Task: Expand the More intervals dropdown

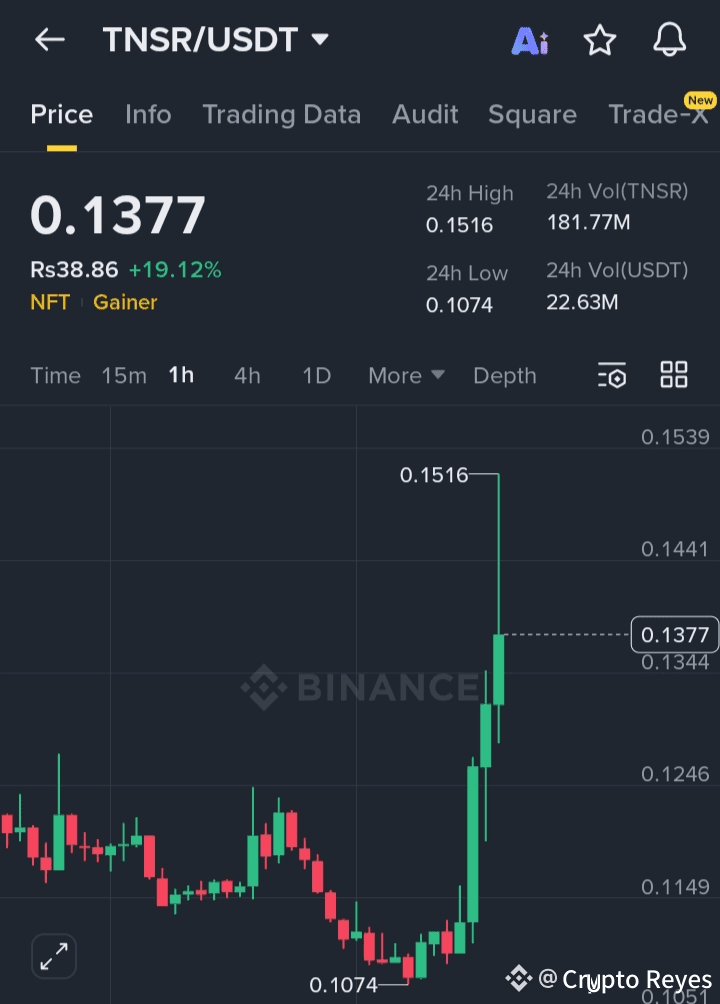Action: [406, 376]
